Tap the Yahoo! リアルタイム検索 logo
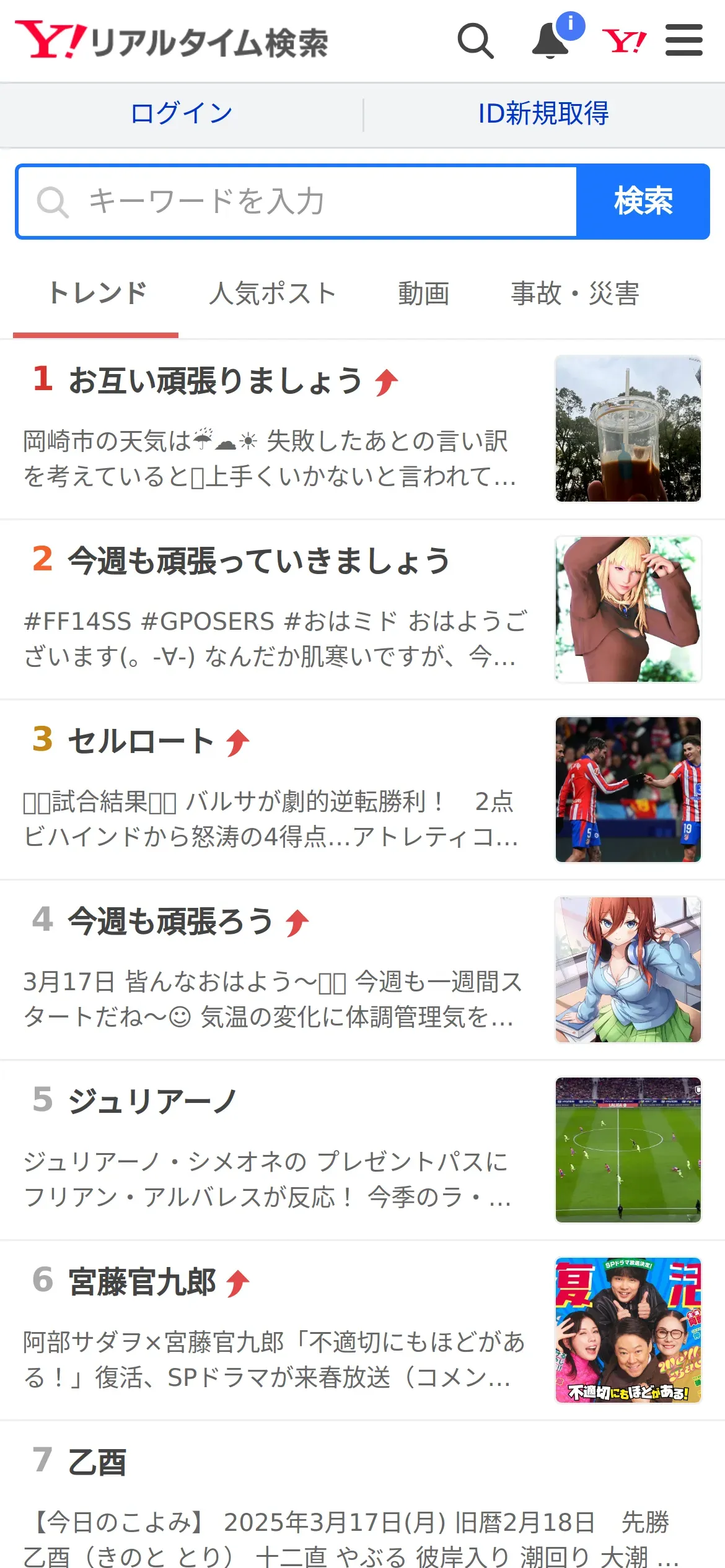This screenshot has height=1568, width=725. coord(172,41)
